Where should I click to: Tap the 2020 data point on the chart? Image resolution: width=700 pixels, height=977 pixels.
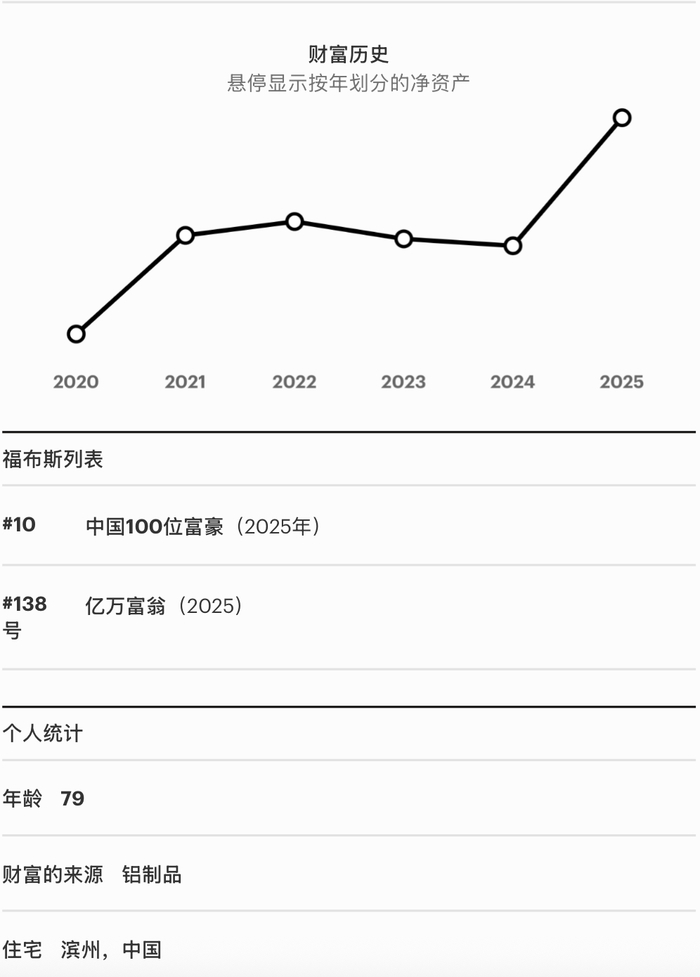click(x=76, y=334)
